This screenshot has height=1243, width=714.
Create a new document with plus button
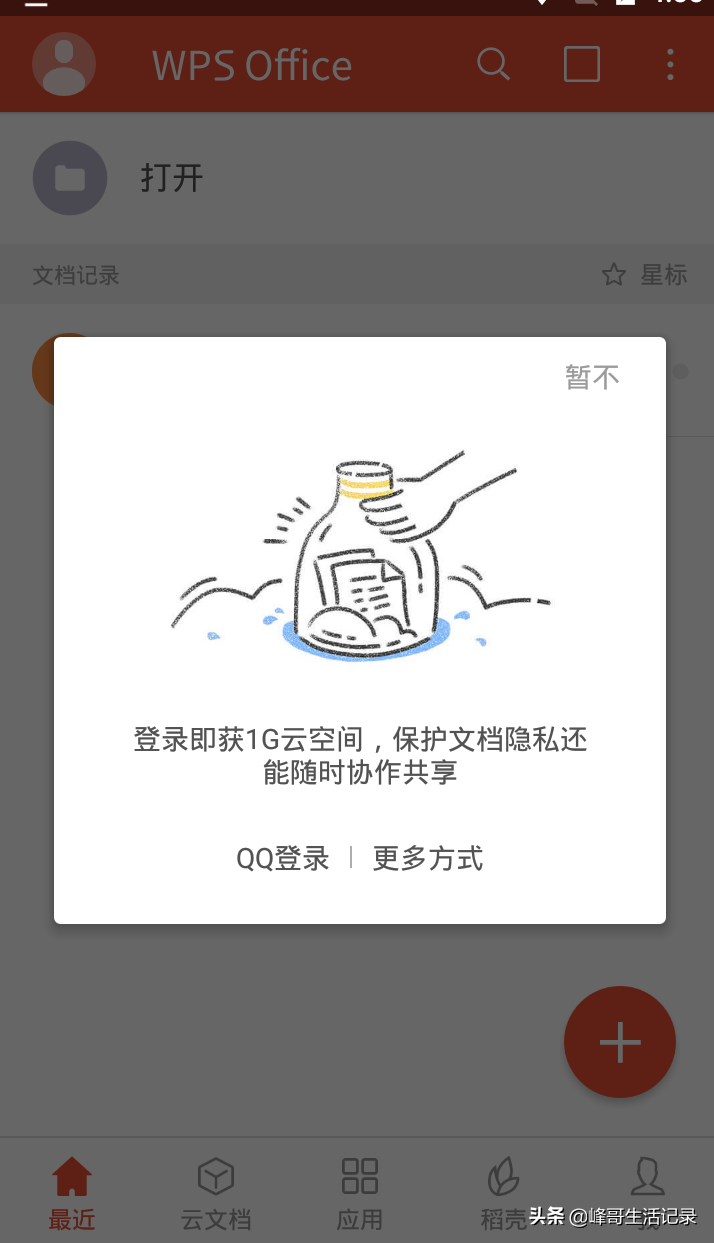[620, 1042]
